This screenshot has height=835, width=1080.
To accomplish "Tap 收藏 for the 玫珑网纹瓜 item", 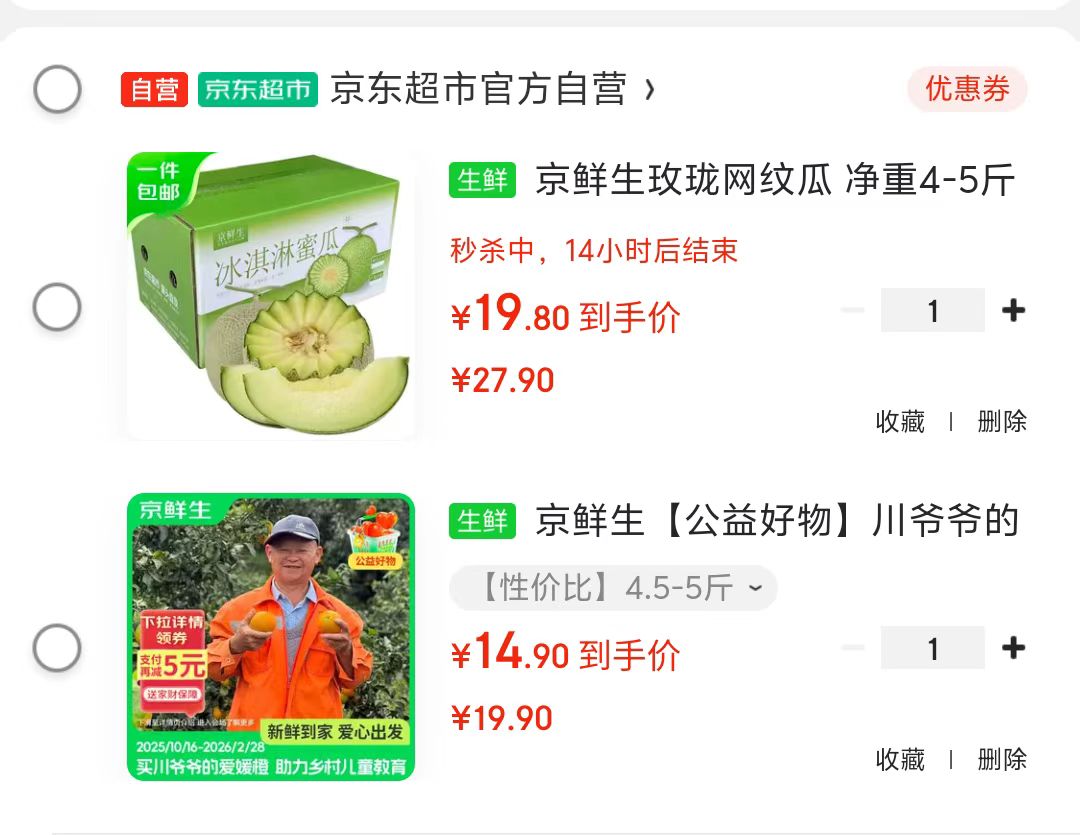I will tap(900, 422).
